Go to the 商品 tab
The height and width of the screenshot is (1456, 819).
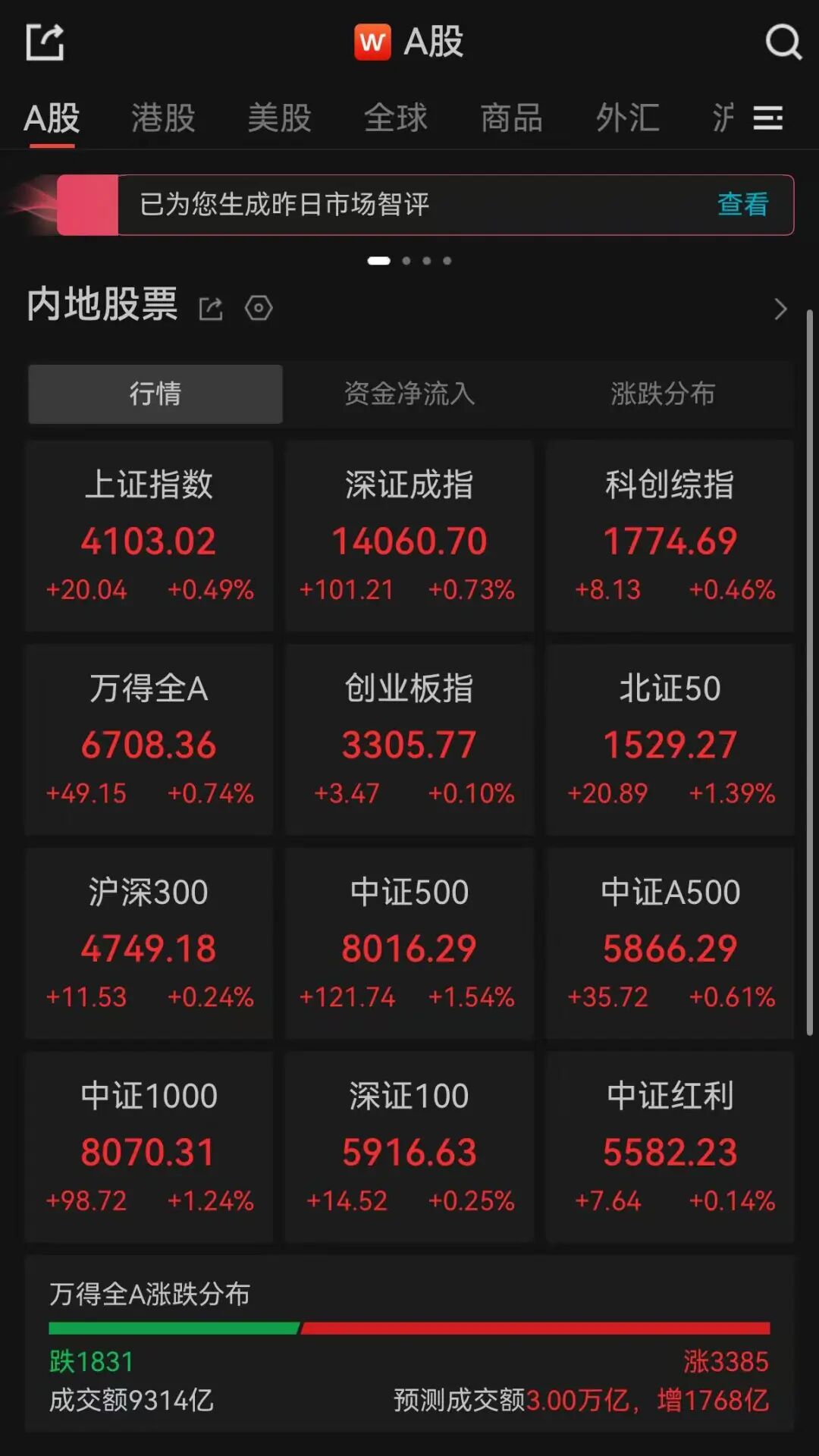[511, 118]
